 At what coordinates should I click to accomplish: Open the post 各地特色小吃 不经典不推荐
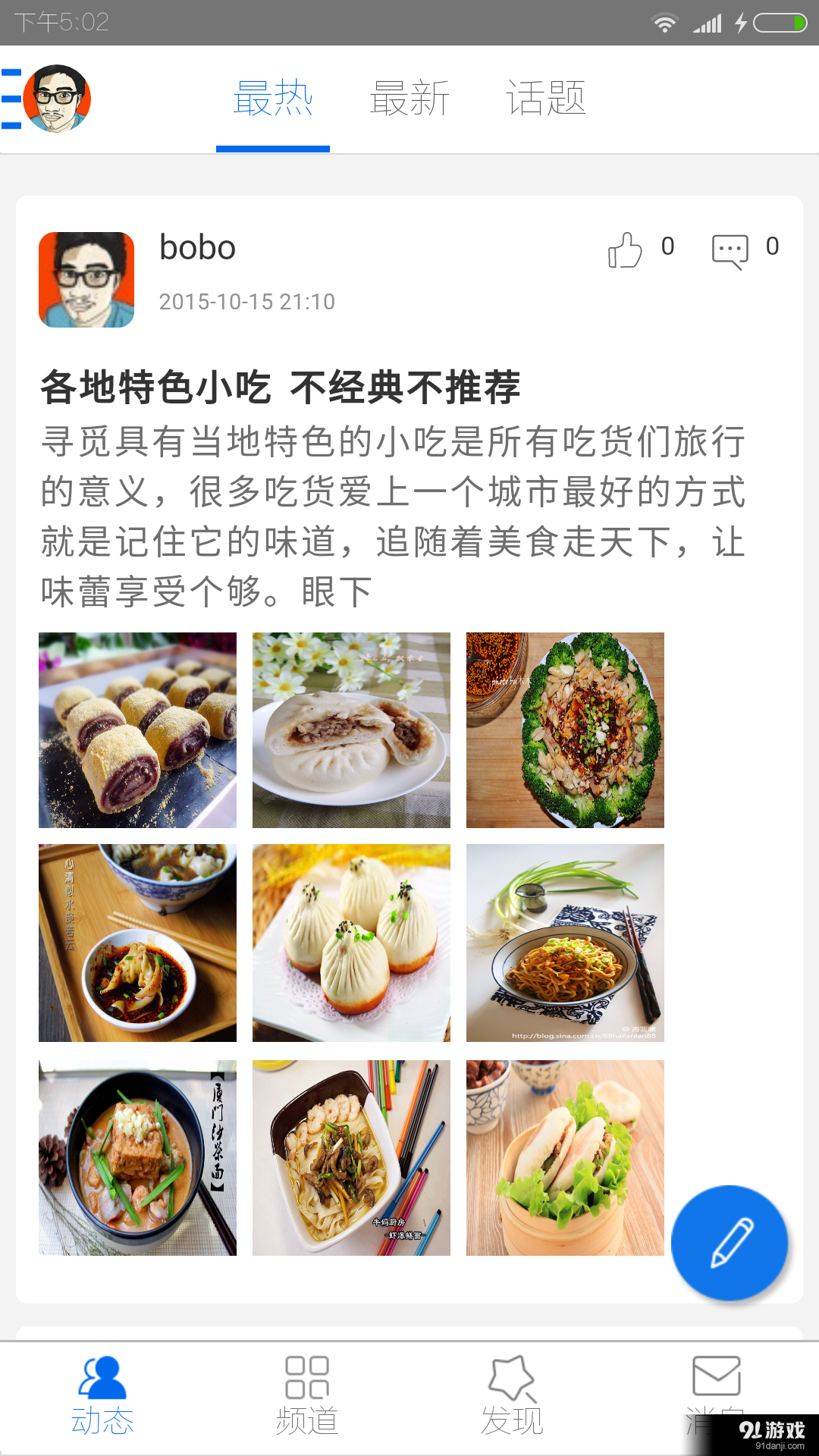tap(281, 385)
